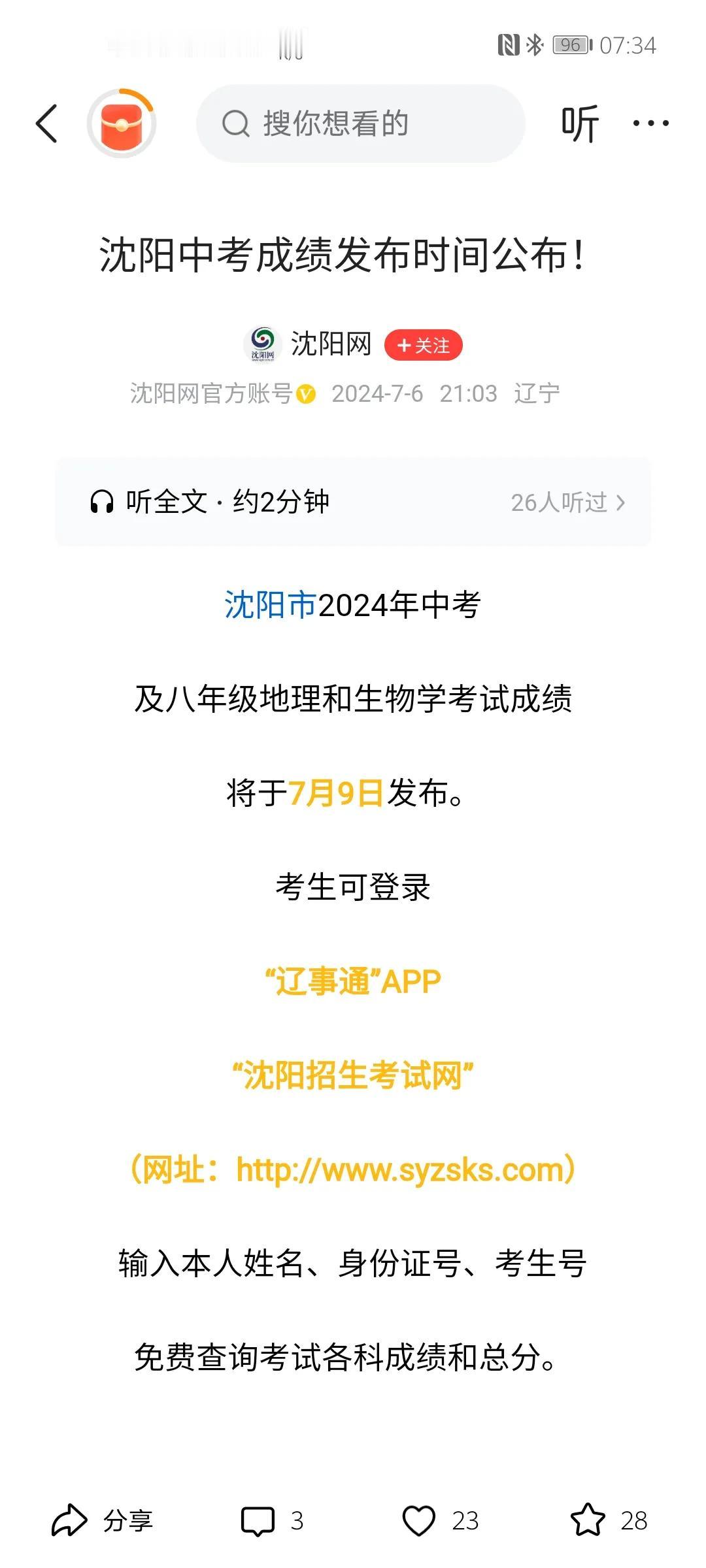Tap the back arrow icon

tap(46, 123)
